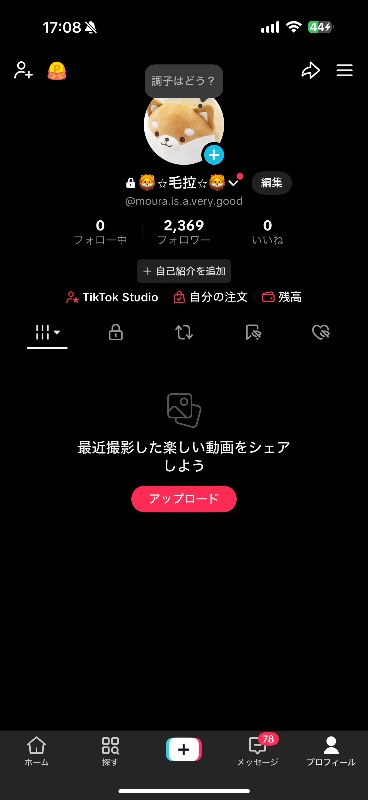This screenshot has height=800, width=368.
Task: Switch to the liked videos heart tab
Action: coord(321,333)
